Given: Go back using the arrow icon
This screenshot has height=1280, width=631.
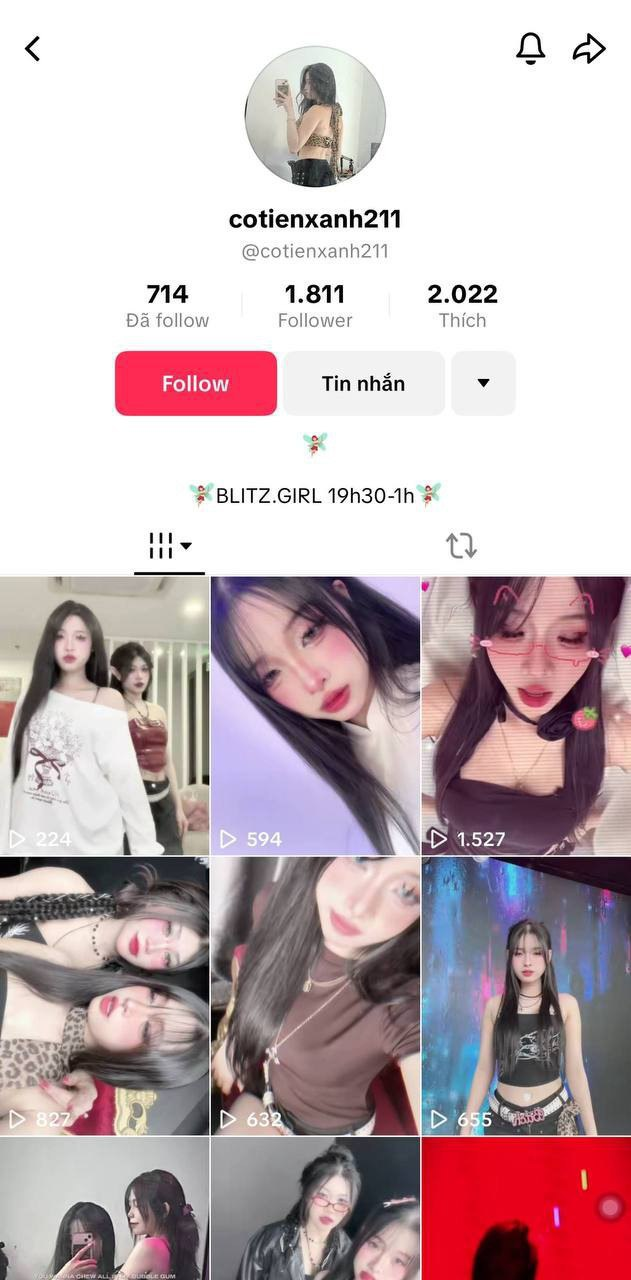Looking at the screenshot, I should coord(33,48).
